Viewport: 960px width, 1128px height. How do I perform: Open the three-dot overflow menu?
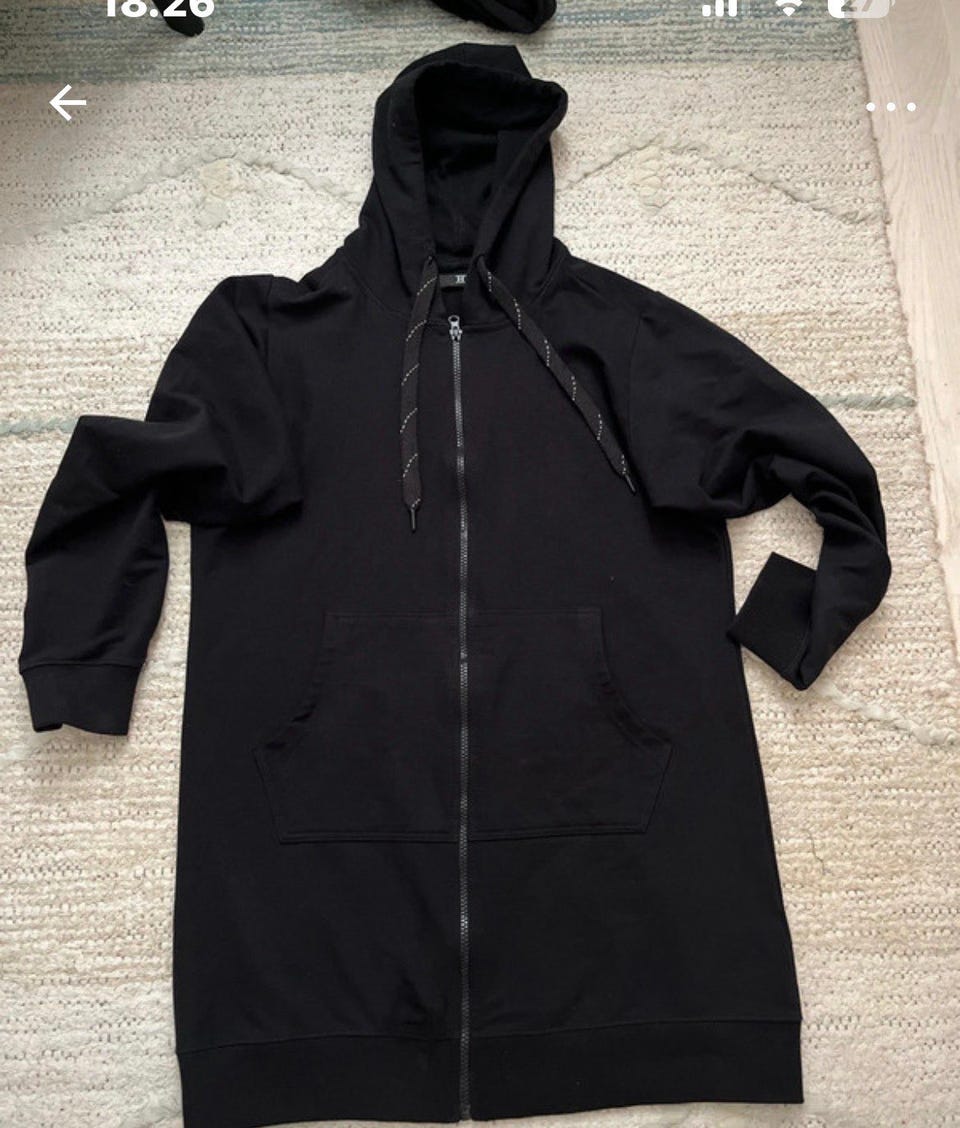point(890,107)
